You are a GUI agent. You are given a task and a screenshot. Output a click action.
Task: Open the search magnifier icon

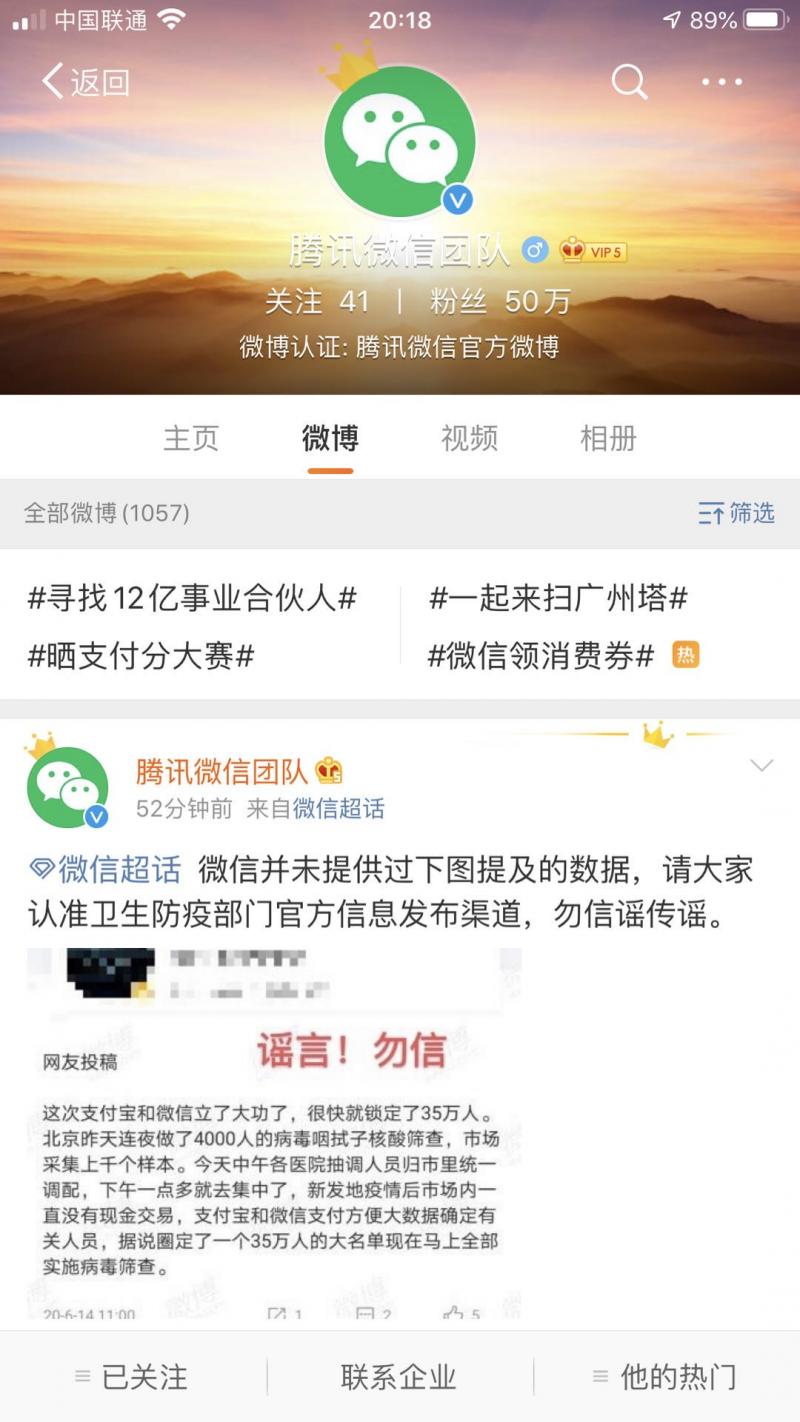[629, 82]
